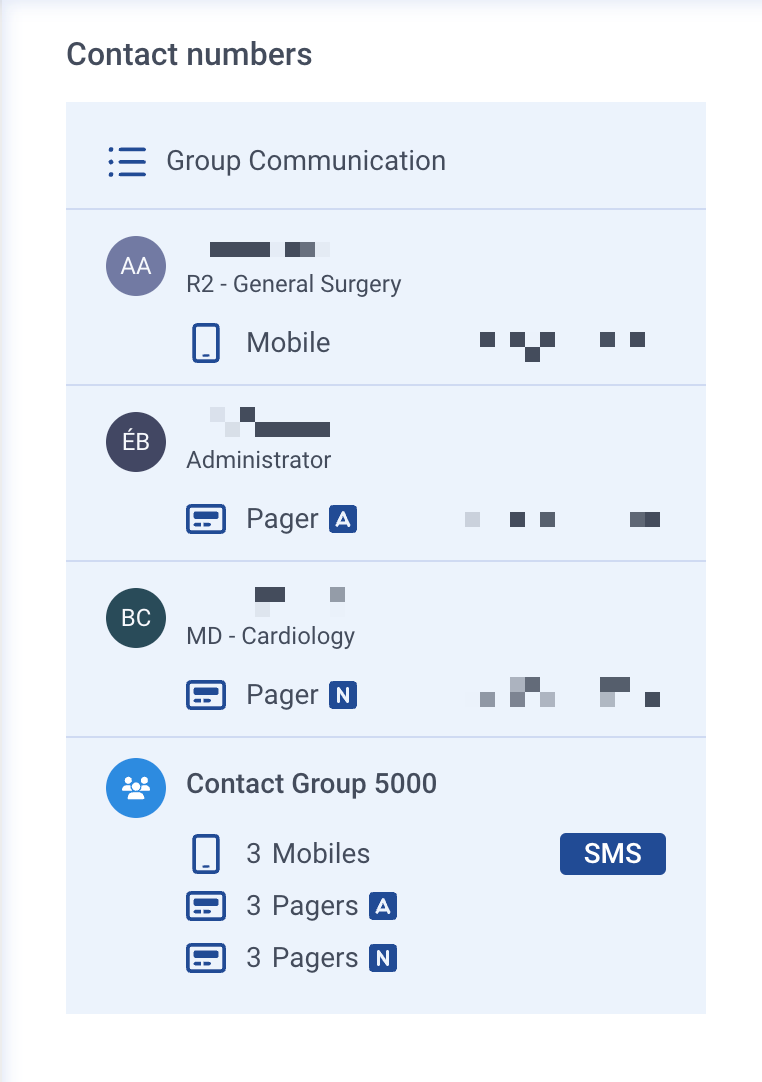The width and height of the screenshot is (762, 1082).
Task: Click the pager icon beside 3 Pagers N
Action: (x=206, y=957)
